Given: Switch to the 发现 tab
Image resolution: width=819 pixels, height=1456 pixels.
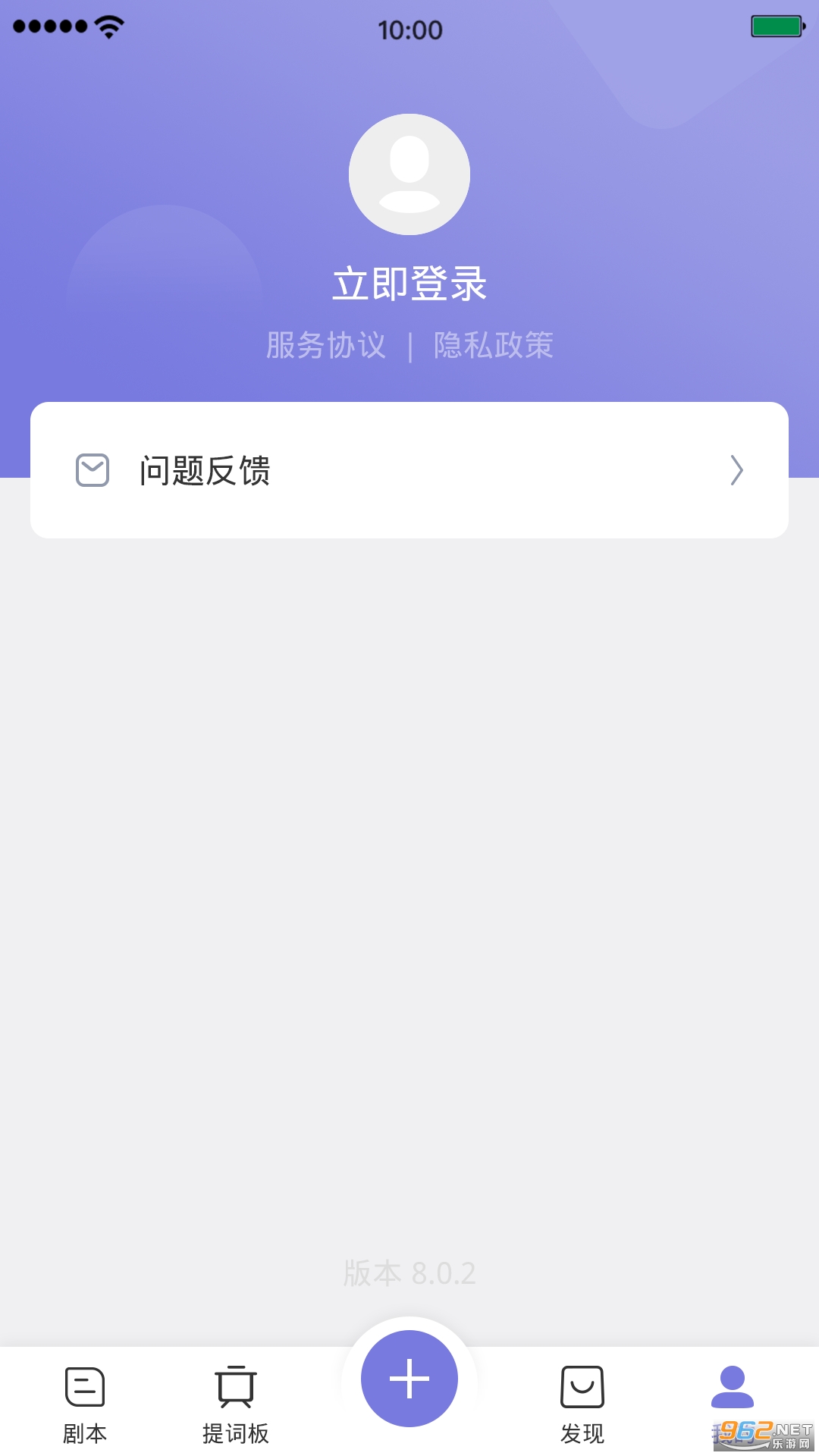Looking at the screenshot, I should click(582, 1404).
